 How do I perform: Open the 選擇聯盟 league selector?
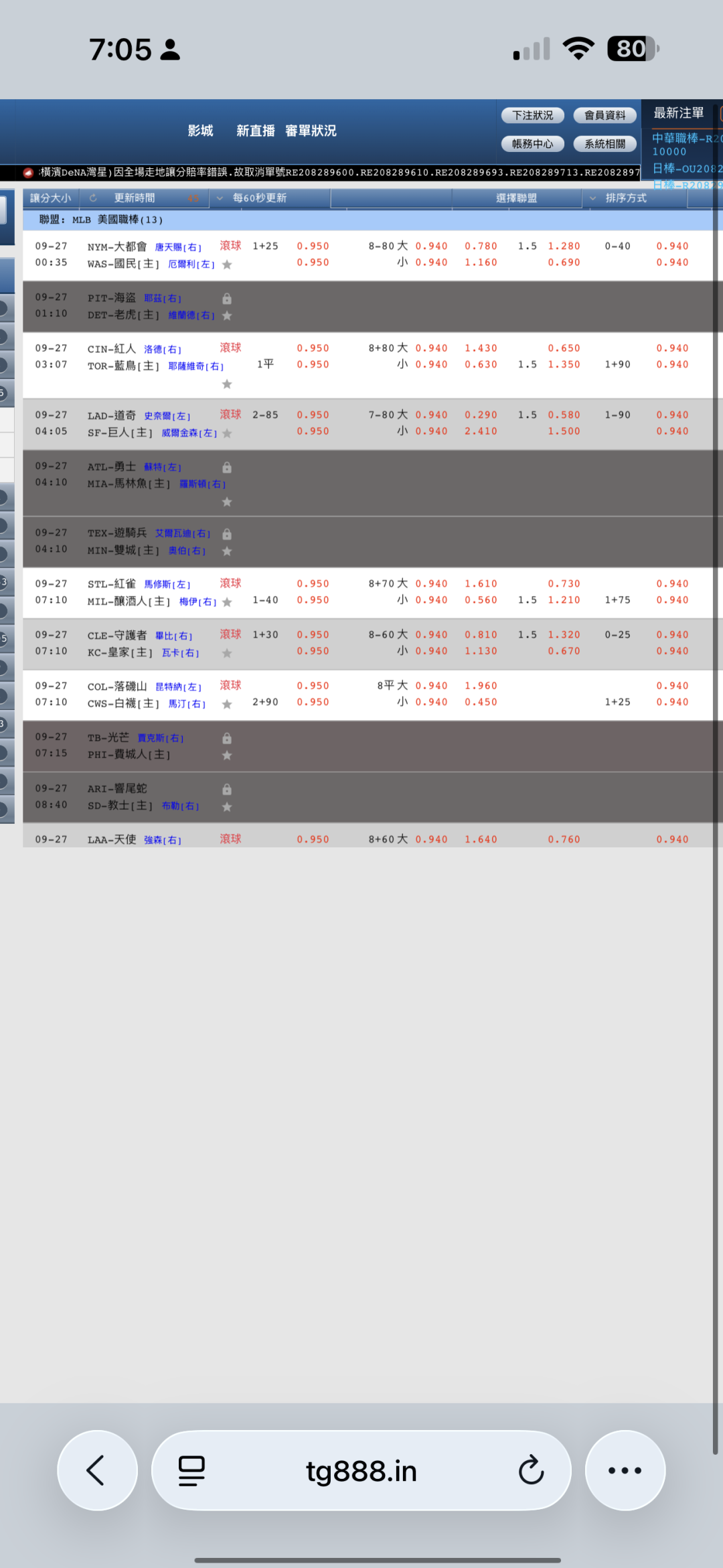click(x=516, y=198)
